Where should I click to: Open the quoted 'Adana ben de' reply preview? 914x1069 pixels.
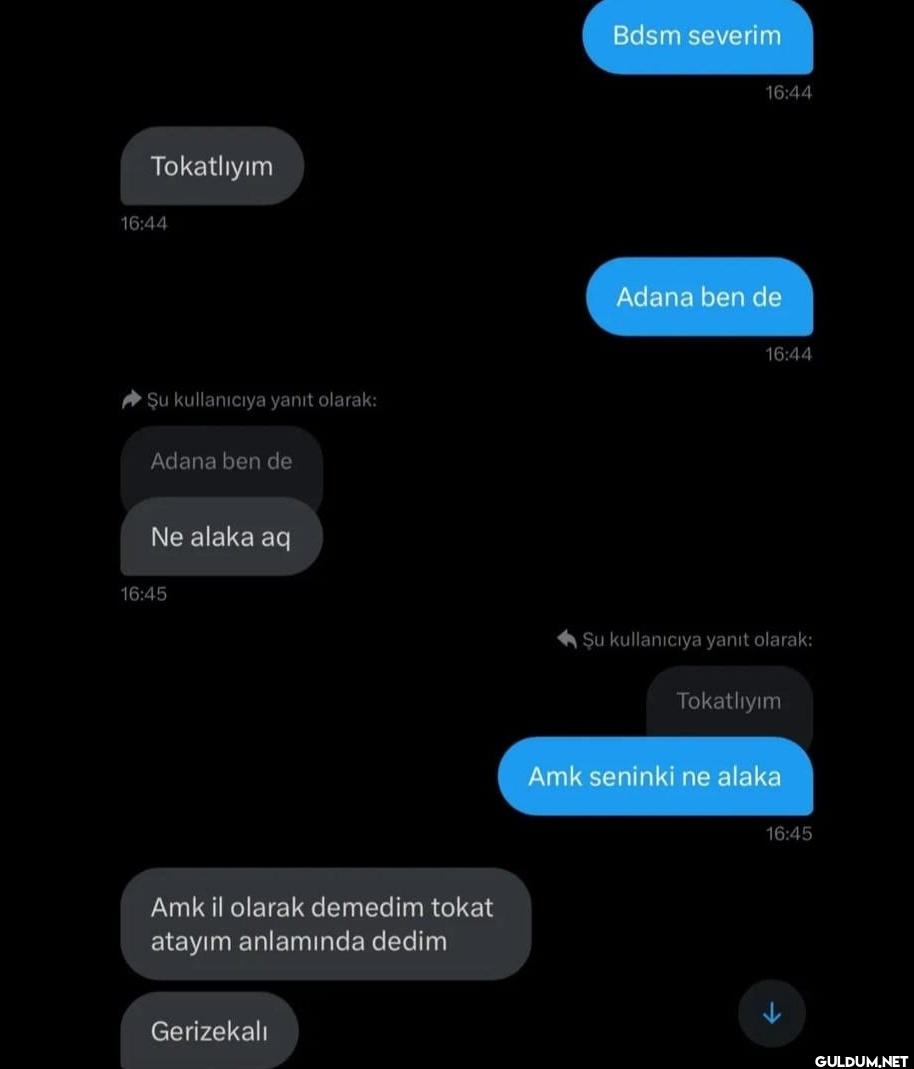coord(221,462)
